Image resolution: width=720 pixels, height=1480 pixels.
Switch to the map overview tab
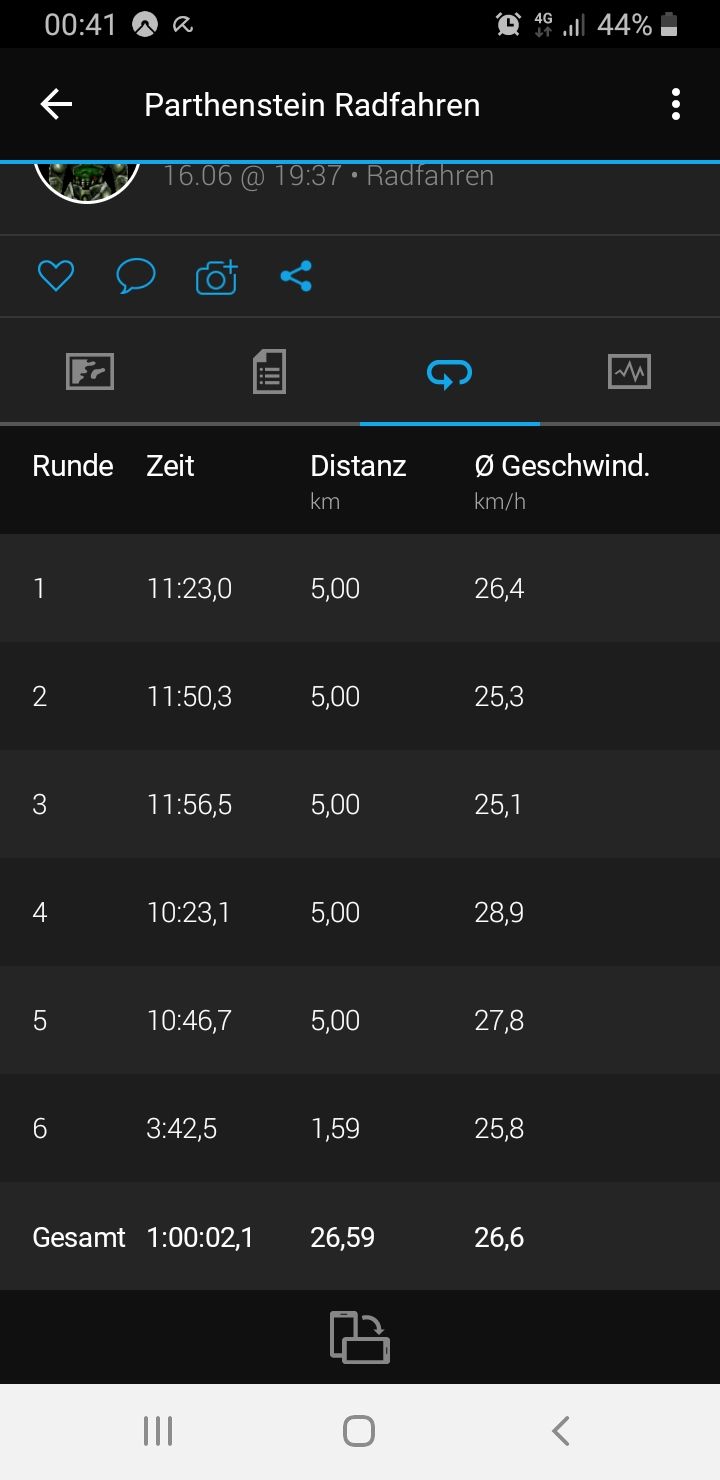[x=90, y=372]
